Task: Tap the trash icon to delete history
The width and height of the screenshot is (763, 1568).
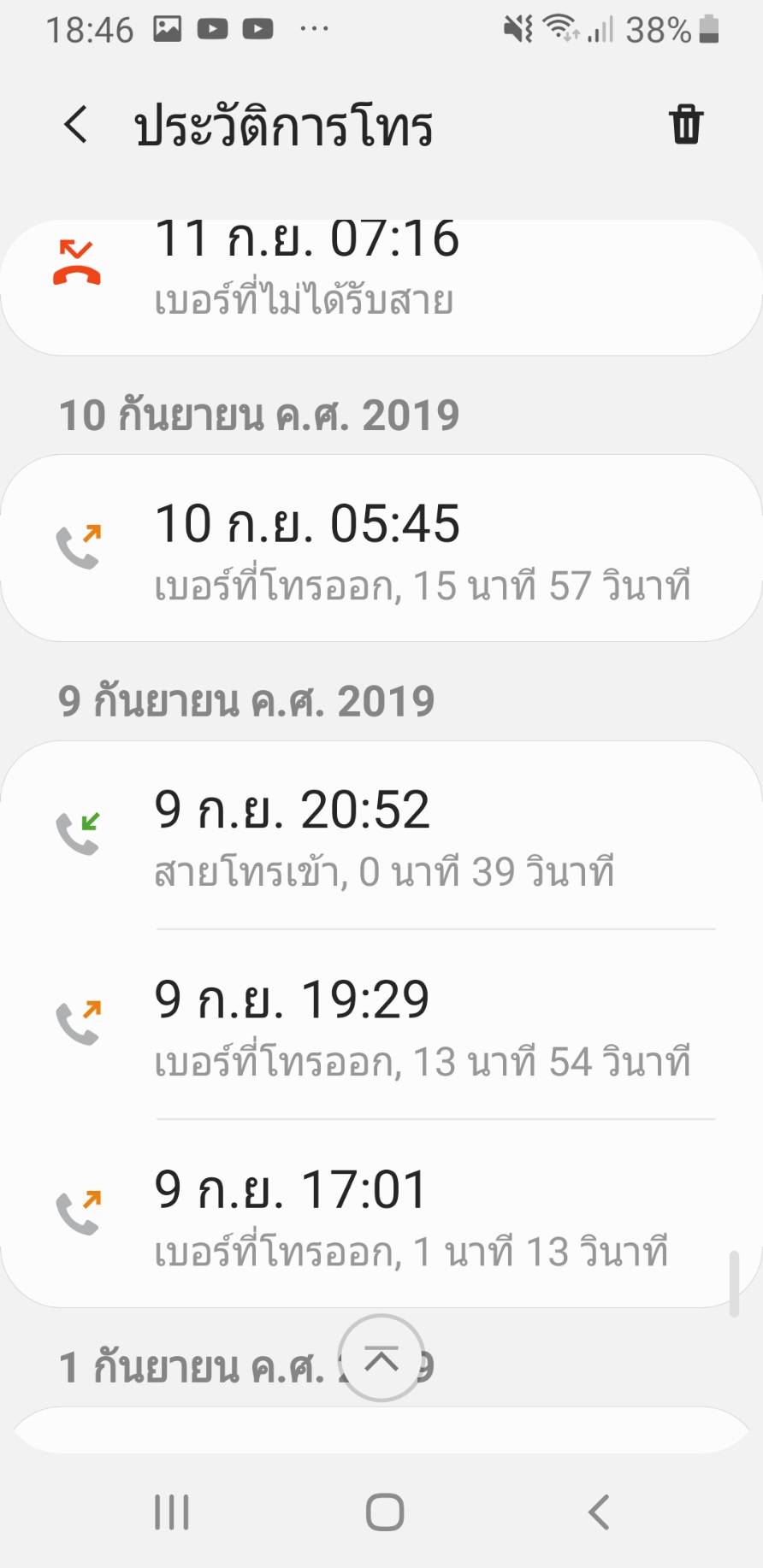Action: [x=685, y=125]
